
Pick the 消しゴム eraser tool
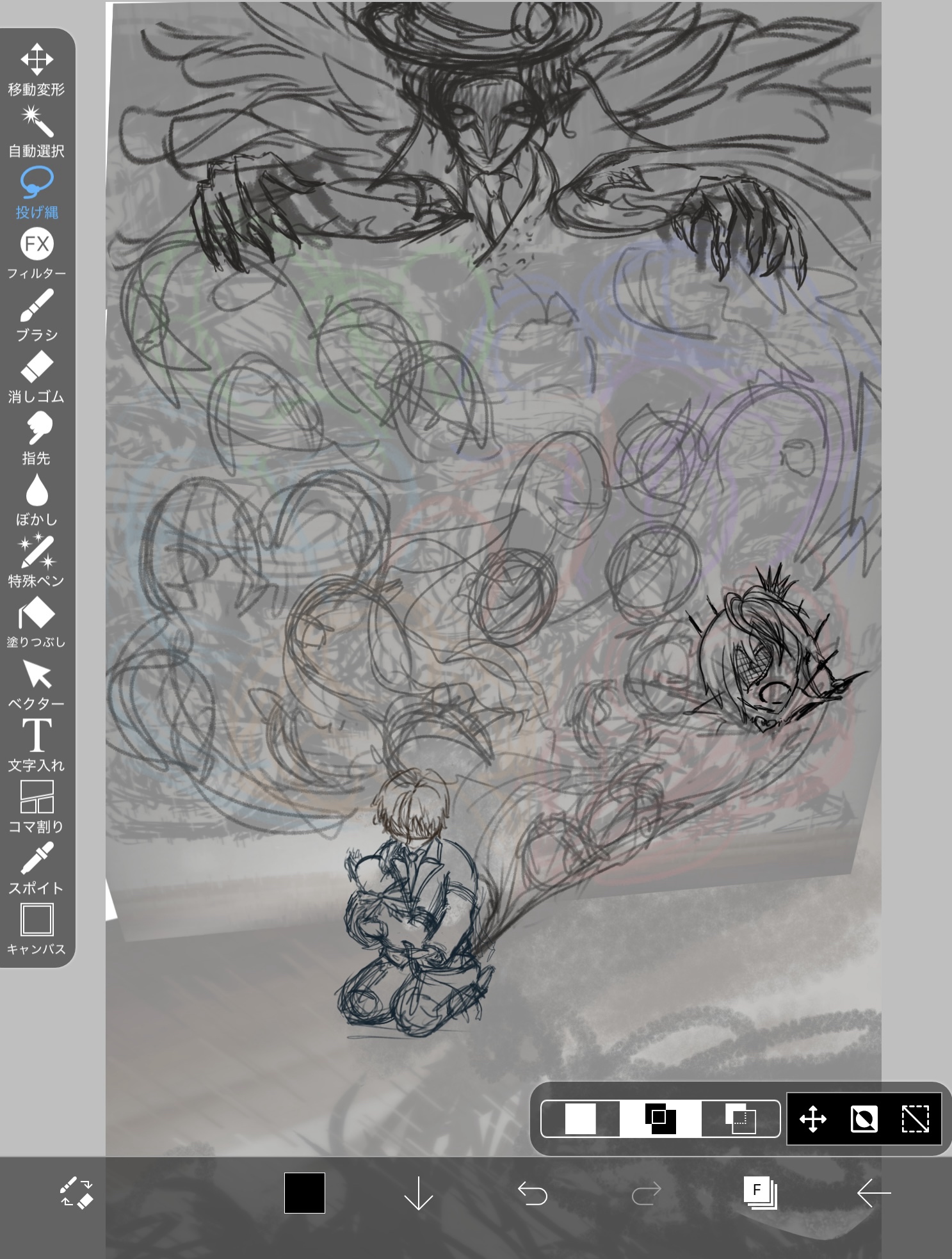point(36,376)
